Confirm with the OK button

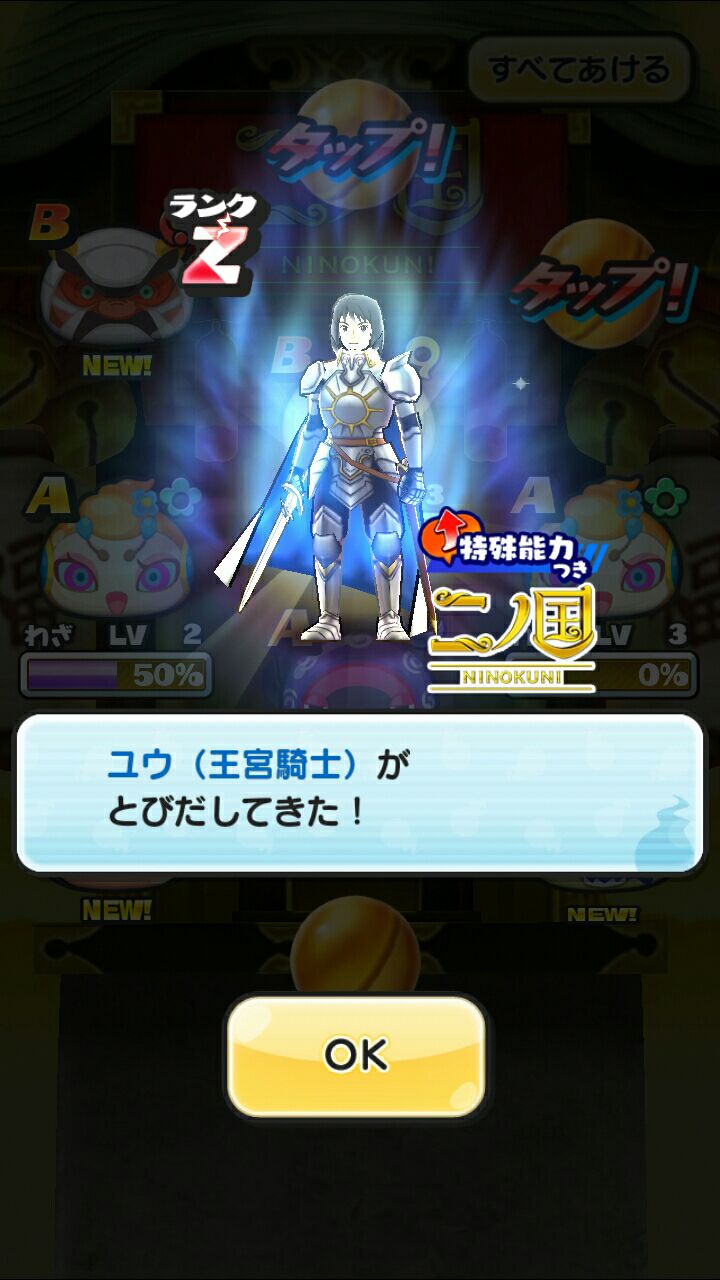pyautogui.click(x=356, y=1054)
